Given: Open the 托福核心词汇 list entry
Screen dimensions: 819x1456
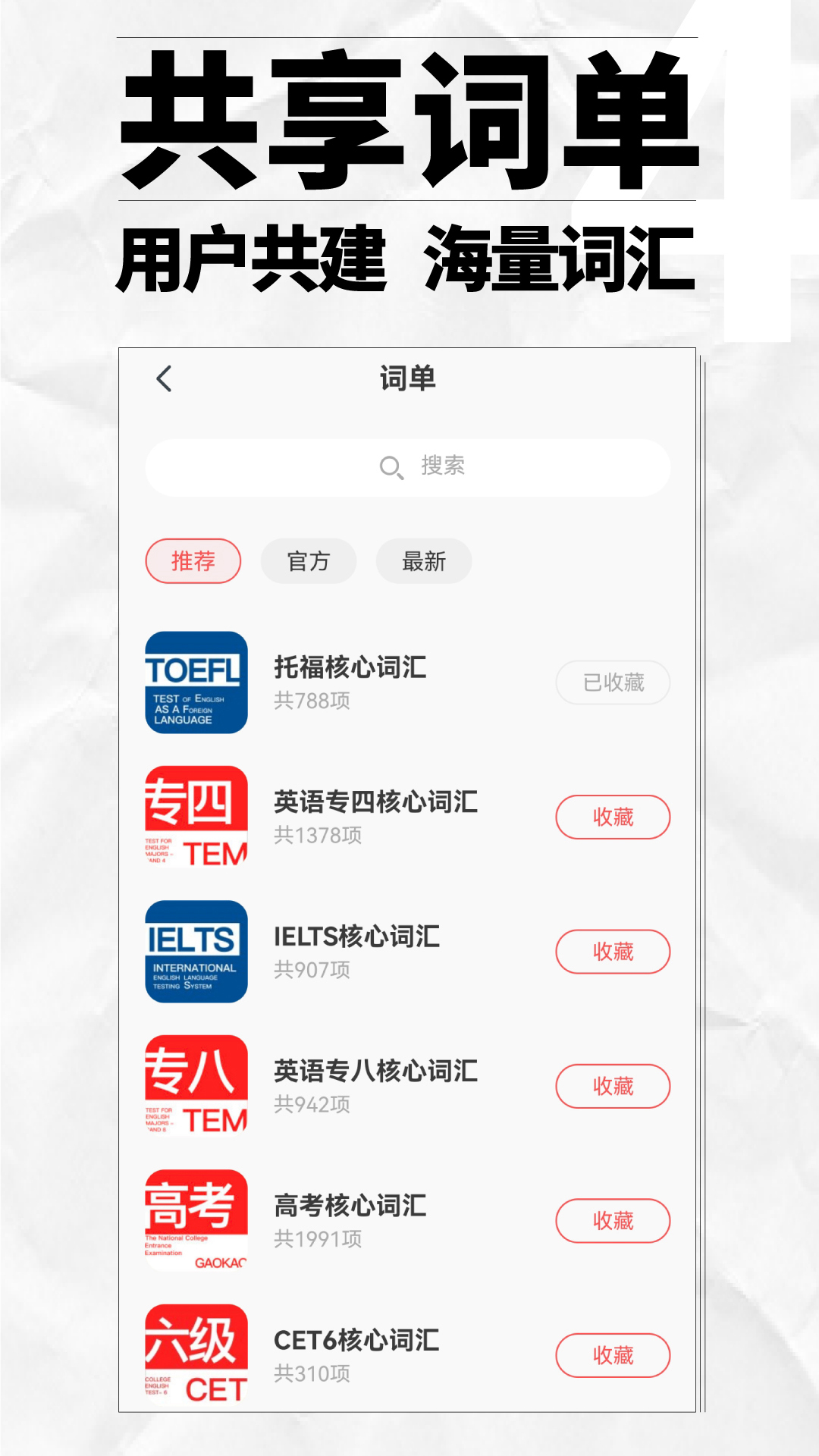Looking at the screenshot, I should coord(349,669).
